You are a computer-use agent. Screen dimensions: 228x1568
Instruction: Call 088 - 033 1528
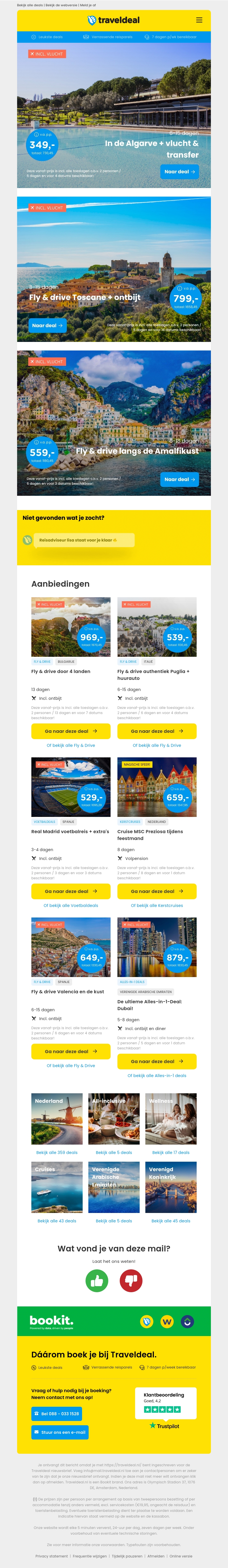pyautogui.click(x=56, y=1413)
